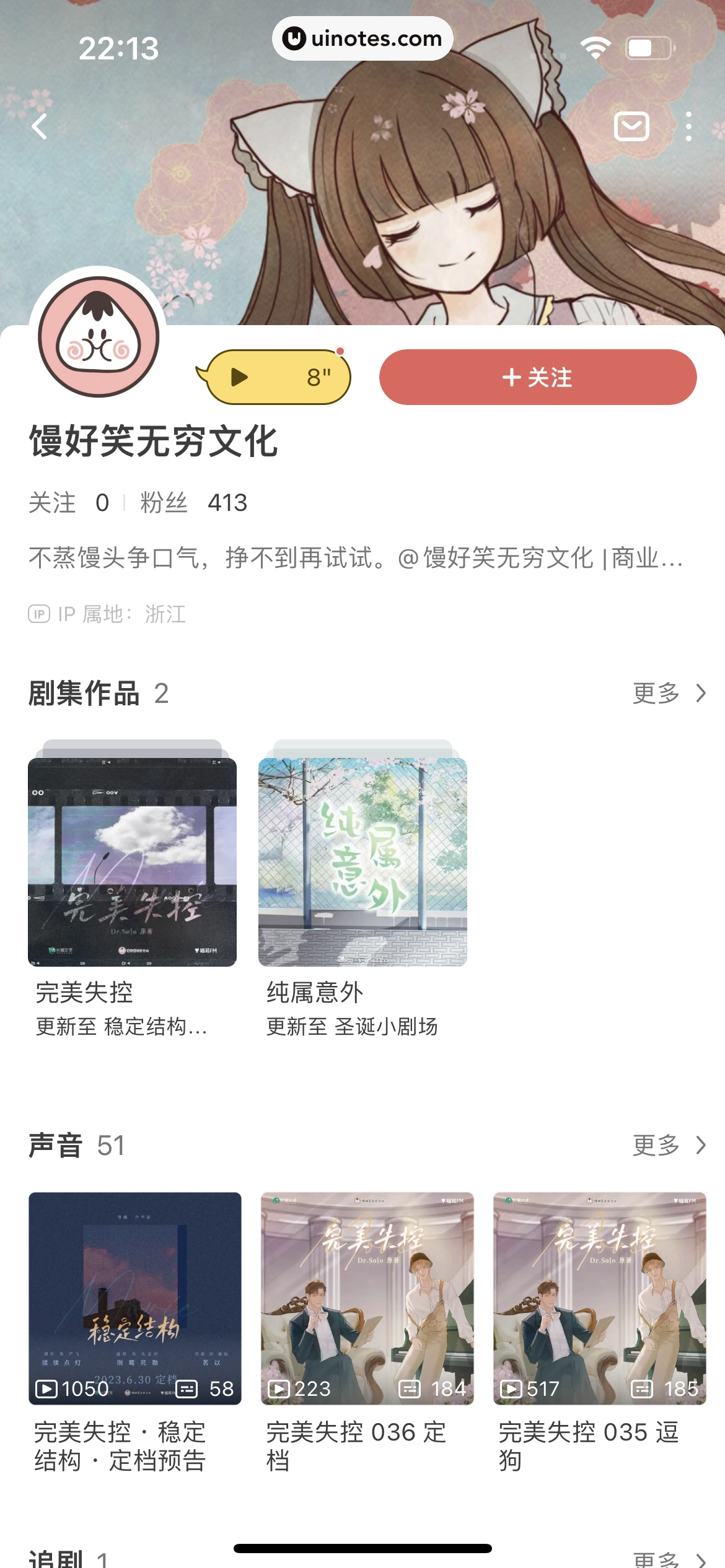Tap 更多 next to 追剧
Image resolution: width=725 pixels, height=1568 pixels.
tap(669, 1559)
